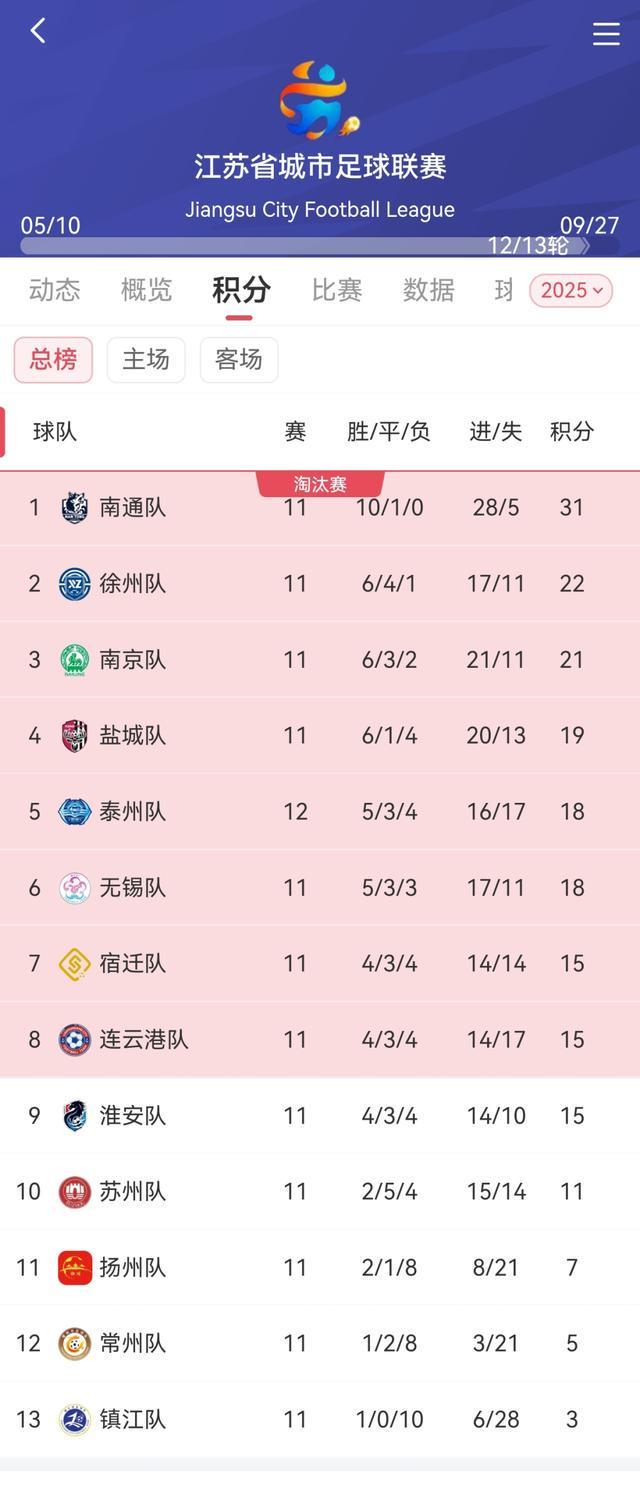This screenshot has height=1492, width=640.
Task: Tap the 无锡队 team row
Action: coord(132,888)
